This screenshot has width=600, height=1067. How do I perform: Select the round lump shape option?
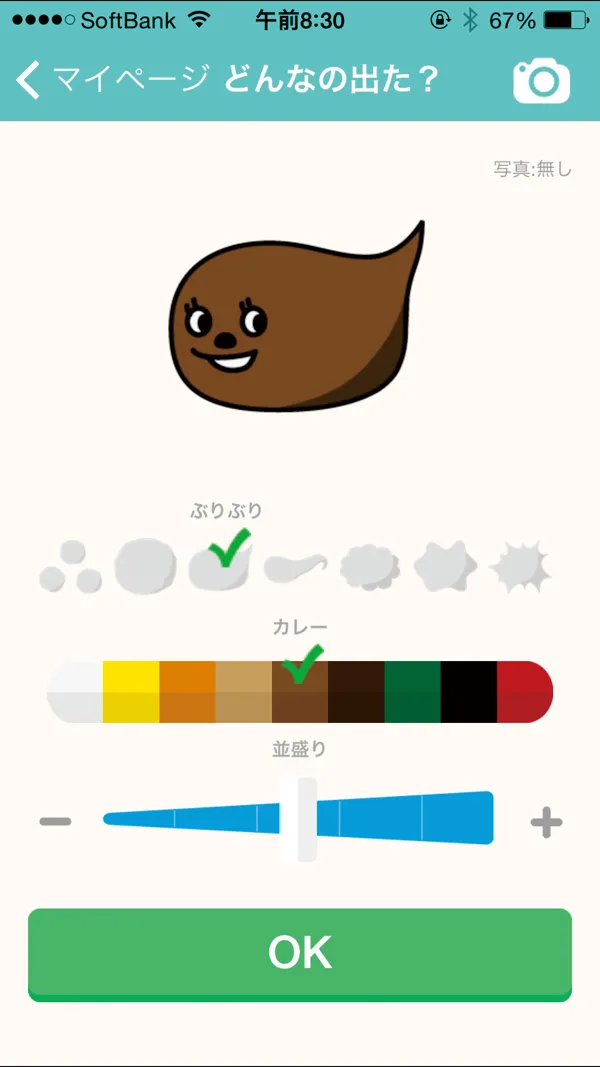click(145, 567)
